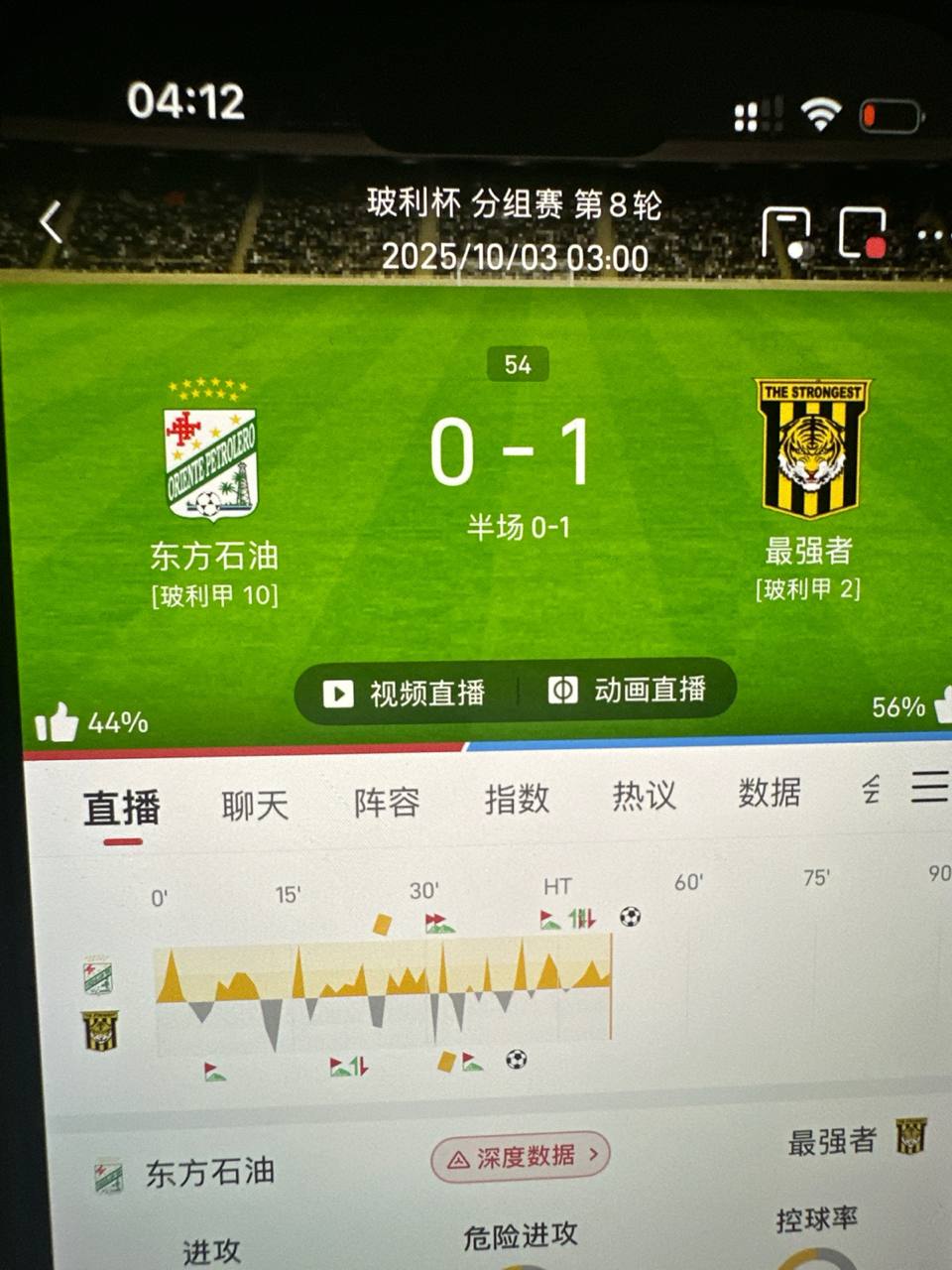952x1270 pixels.
Task: Tap the screen recording icon
Action: (862, 234)
